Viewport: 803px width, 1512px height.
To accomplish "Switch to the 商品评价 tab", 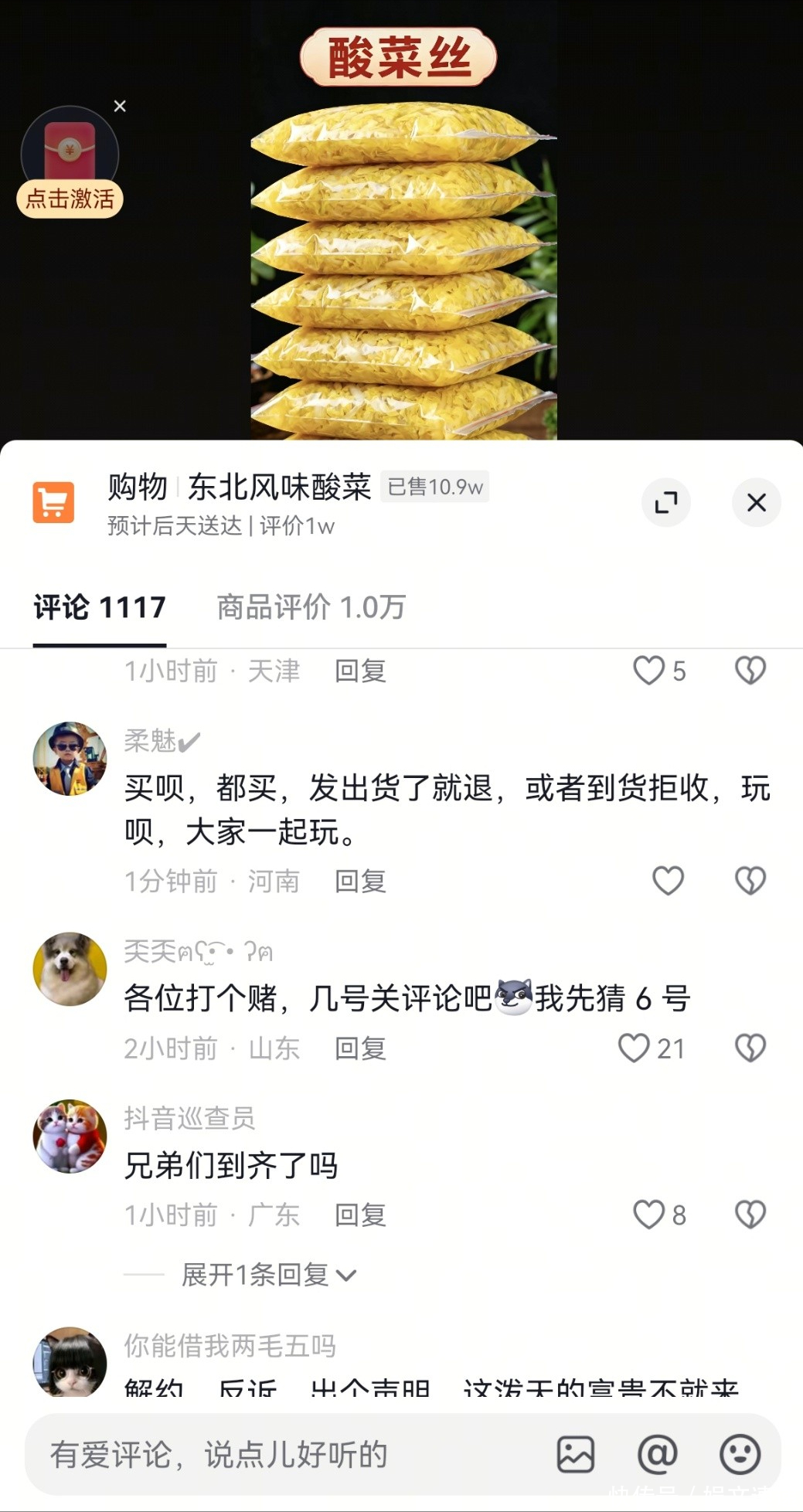I will [x=311, y=607].
